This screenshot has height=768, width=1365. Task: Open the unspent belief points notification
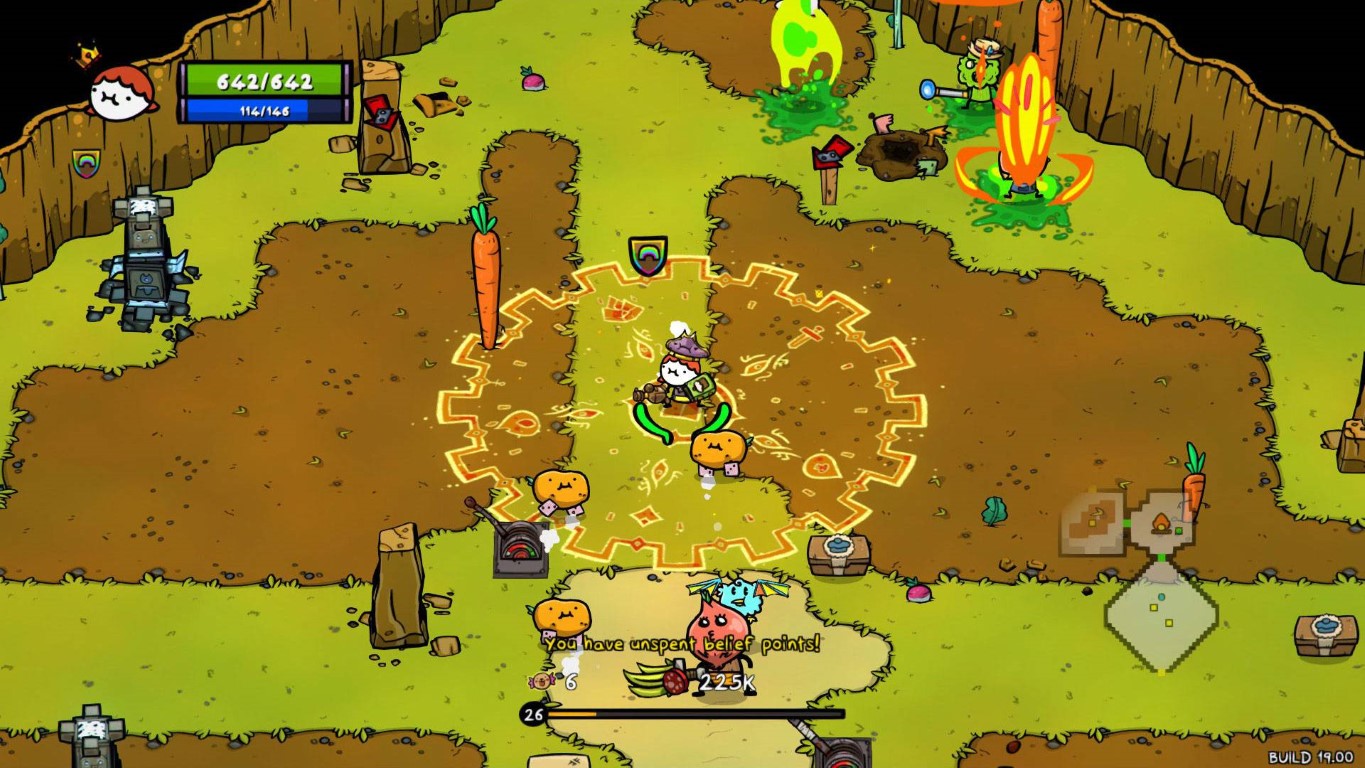[682, 644]
